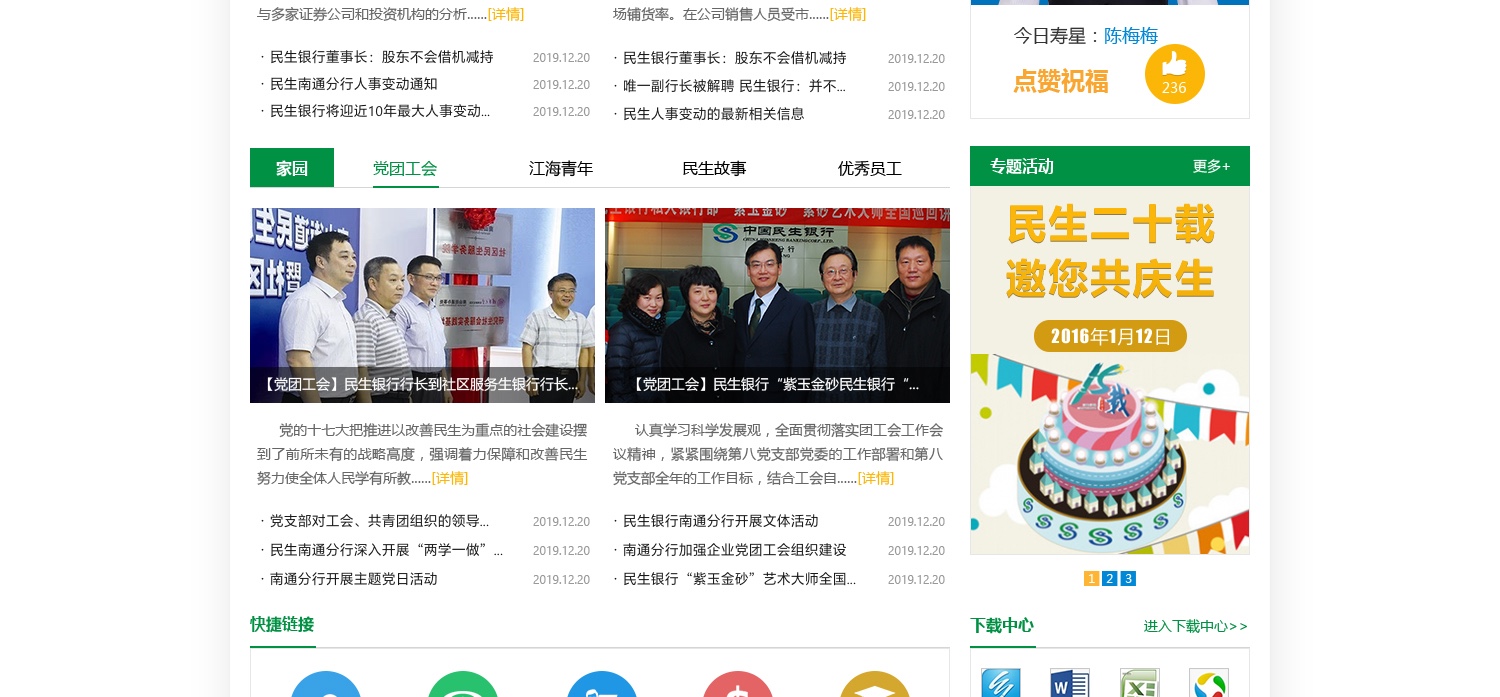Viewport: 1500px width, 697px height.
Task: Tap the thumbs-up 点赞祝福 button
Action: point(1174,74)
